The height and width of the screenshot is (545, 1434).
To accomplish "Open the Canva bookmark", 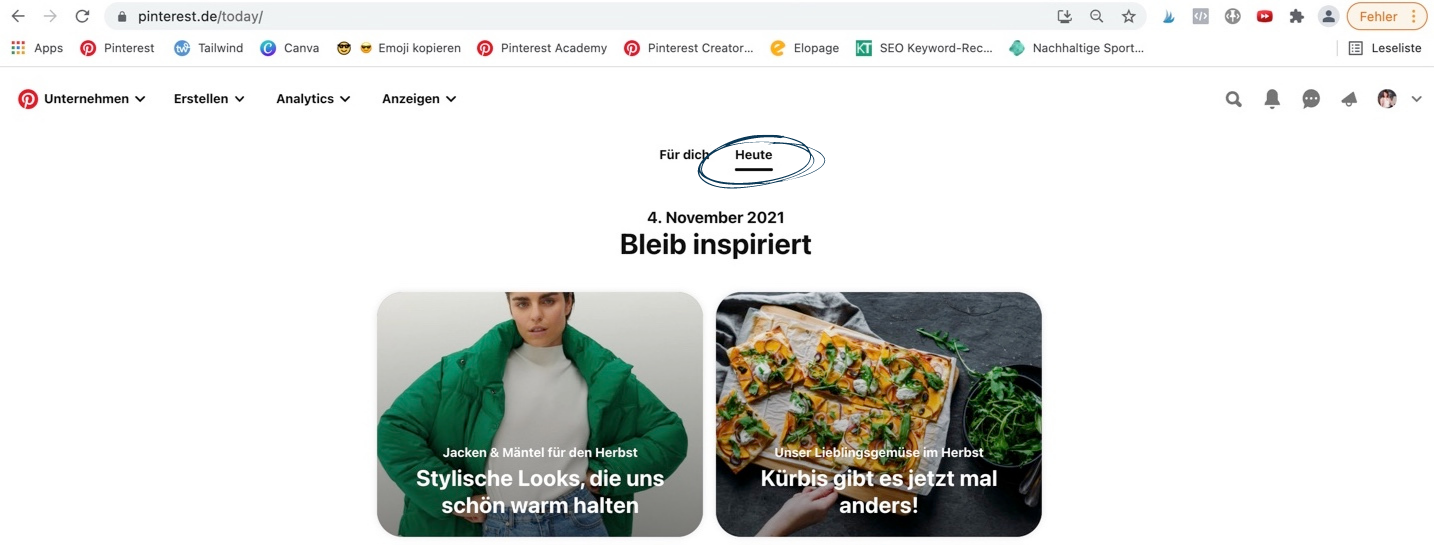I will coord(289,48).
